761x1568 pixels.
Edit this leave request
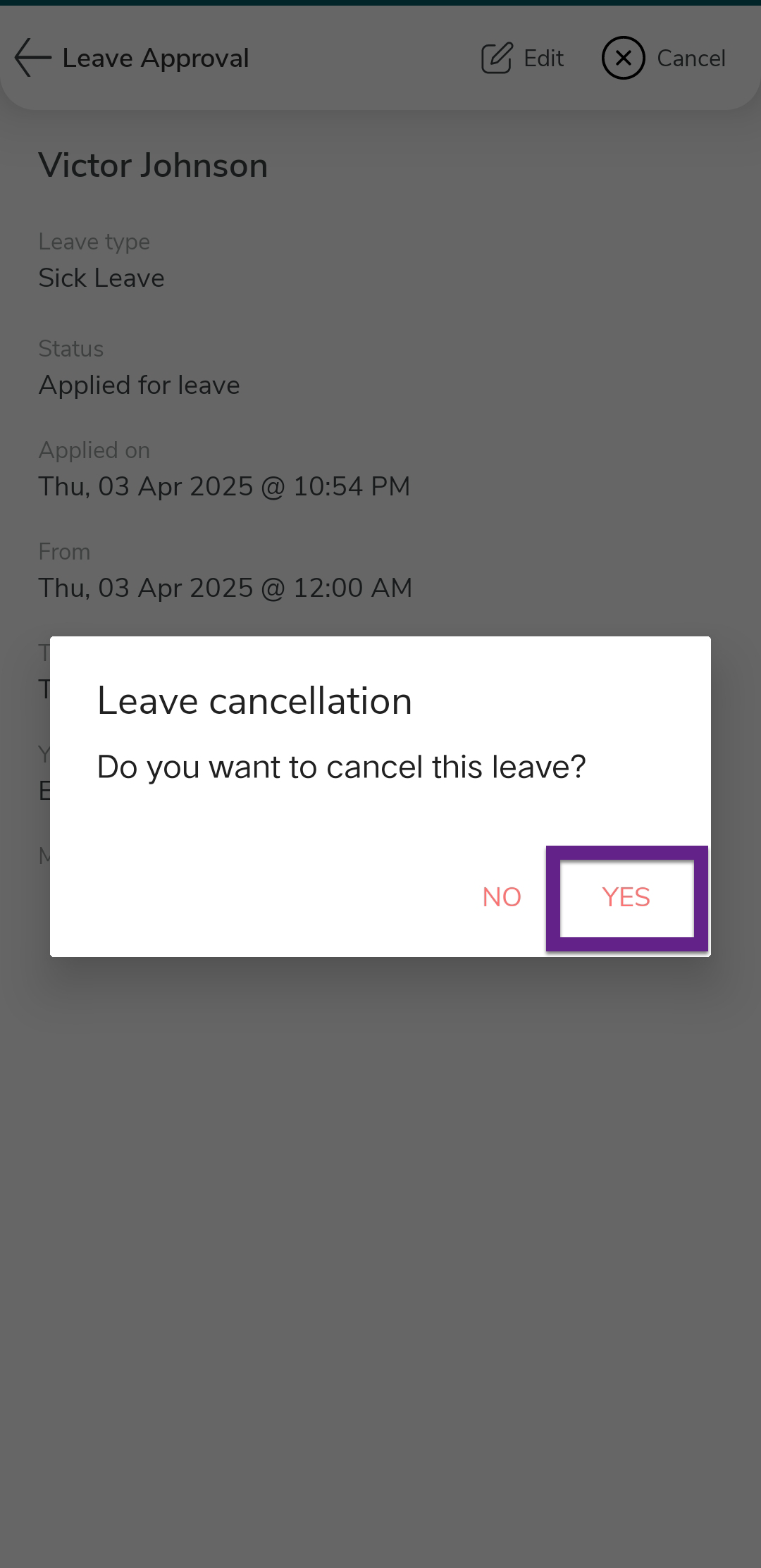click(523, 58)
